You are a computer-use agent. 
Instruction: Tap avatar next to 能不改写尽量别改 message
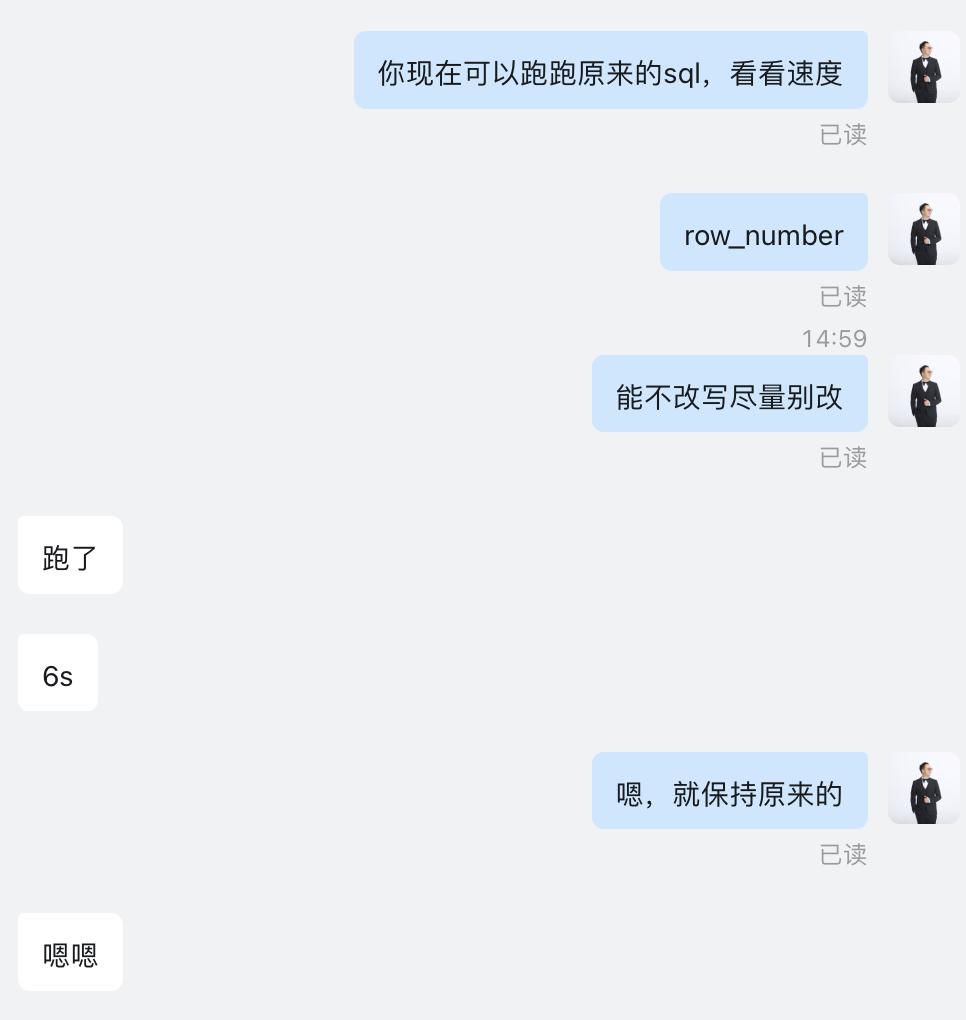point(923,391)
